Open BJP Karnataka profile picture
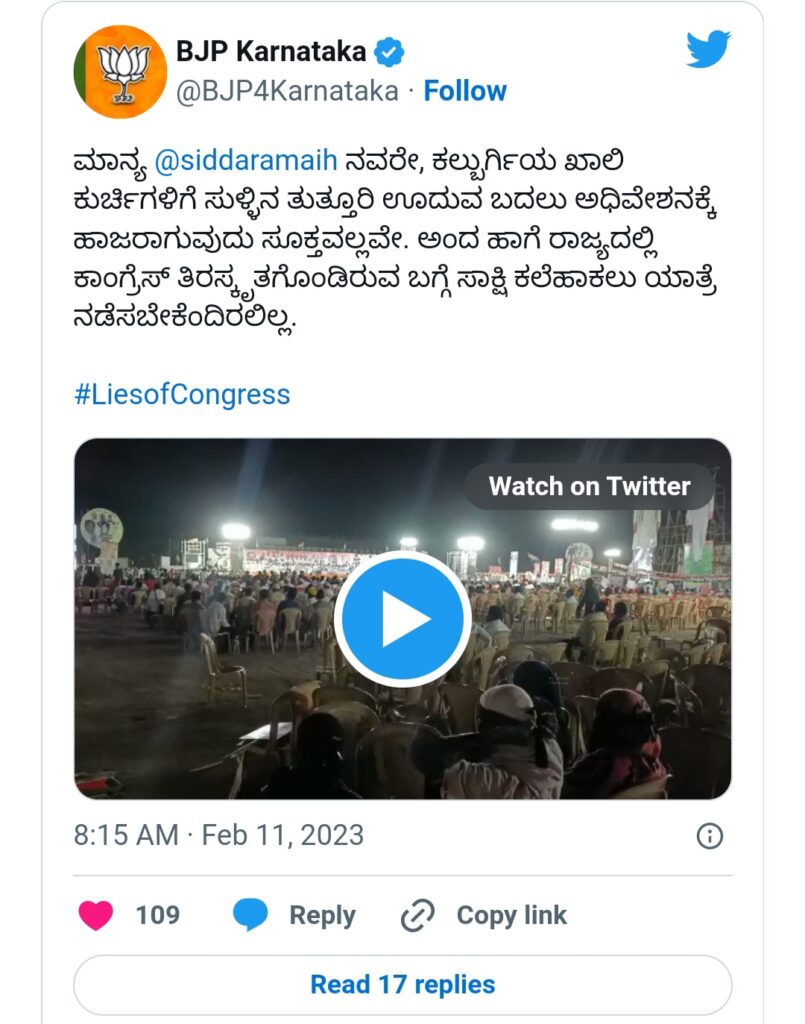This screenshot has height=1024, width=805. coord(120,72)
